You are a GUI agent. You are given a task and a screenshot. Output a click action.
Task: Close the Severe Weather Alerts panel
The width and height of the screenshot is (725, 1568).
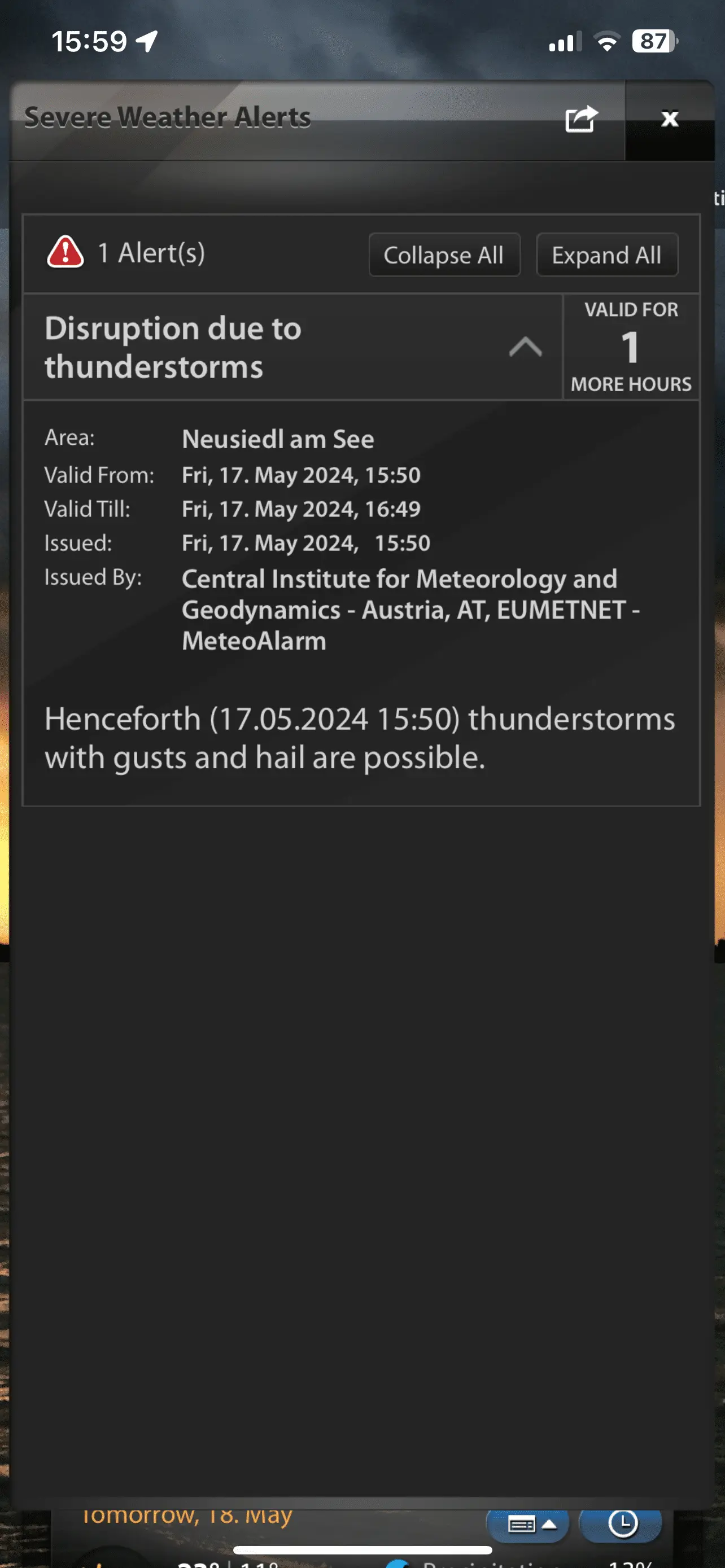click(x=669, y=119)
